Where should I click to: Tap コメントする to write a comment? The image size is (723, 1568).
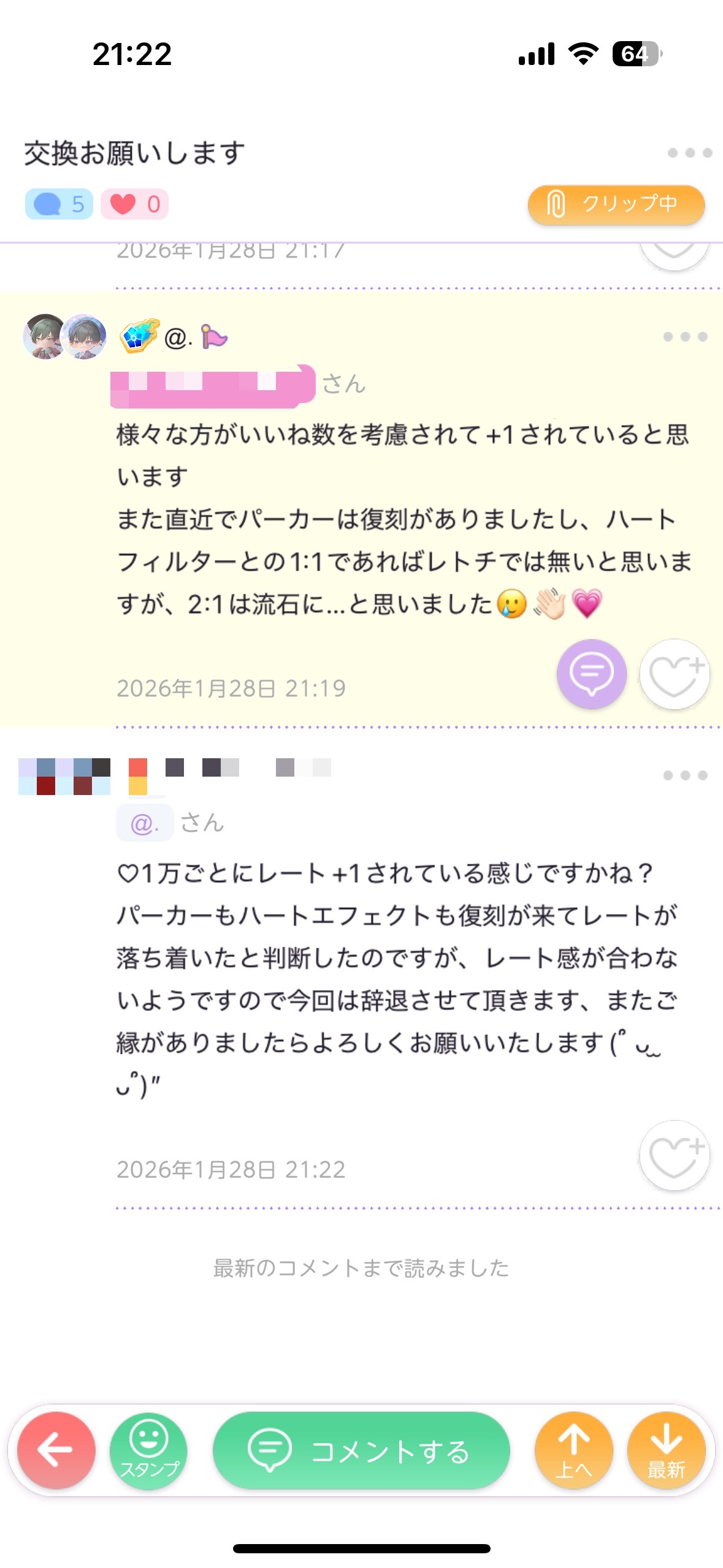tap(361, 1450)
